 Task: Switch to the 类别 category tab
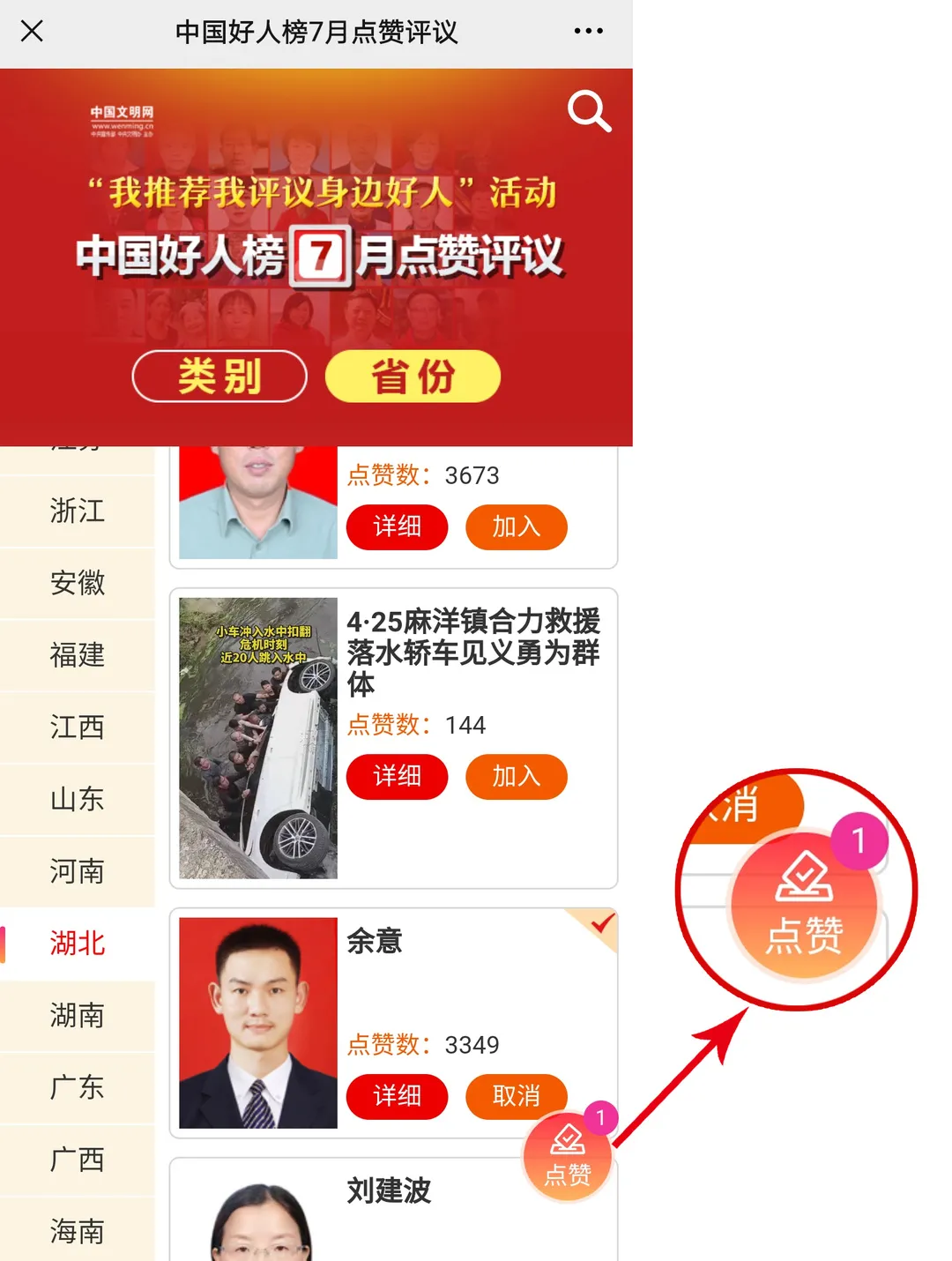pos(219,377)
